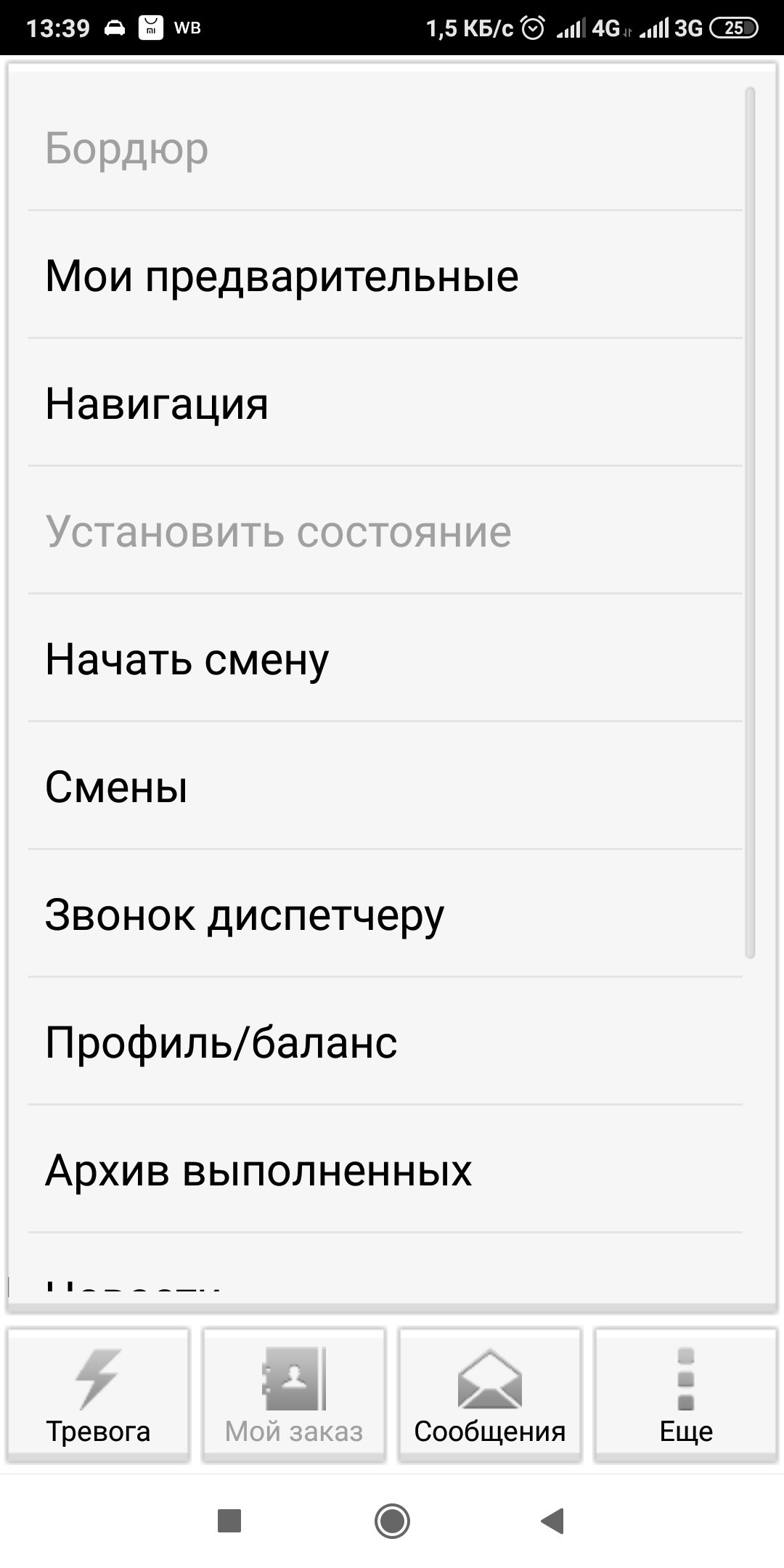Tap the Тревога alarm button
Viewport: 784px width, 1568px height.
pyautogui.click(x=98, y=1395)
